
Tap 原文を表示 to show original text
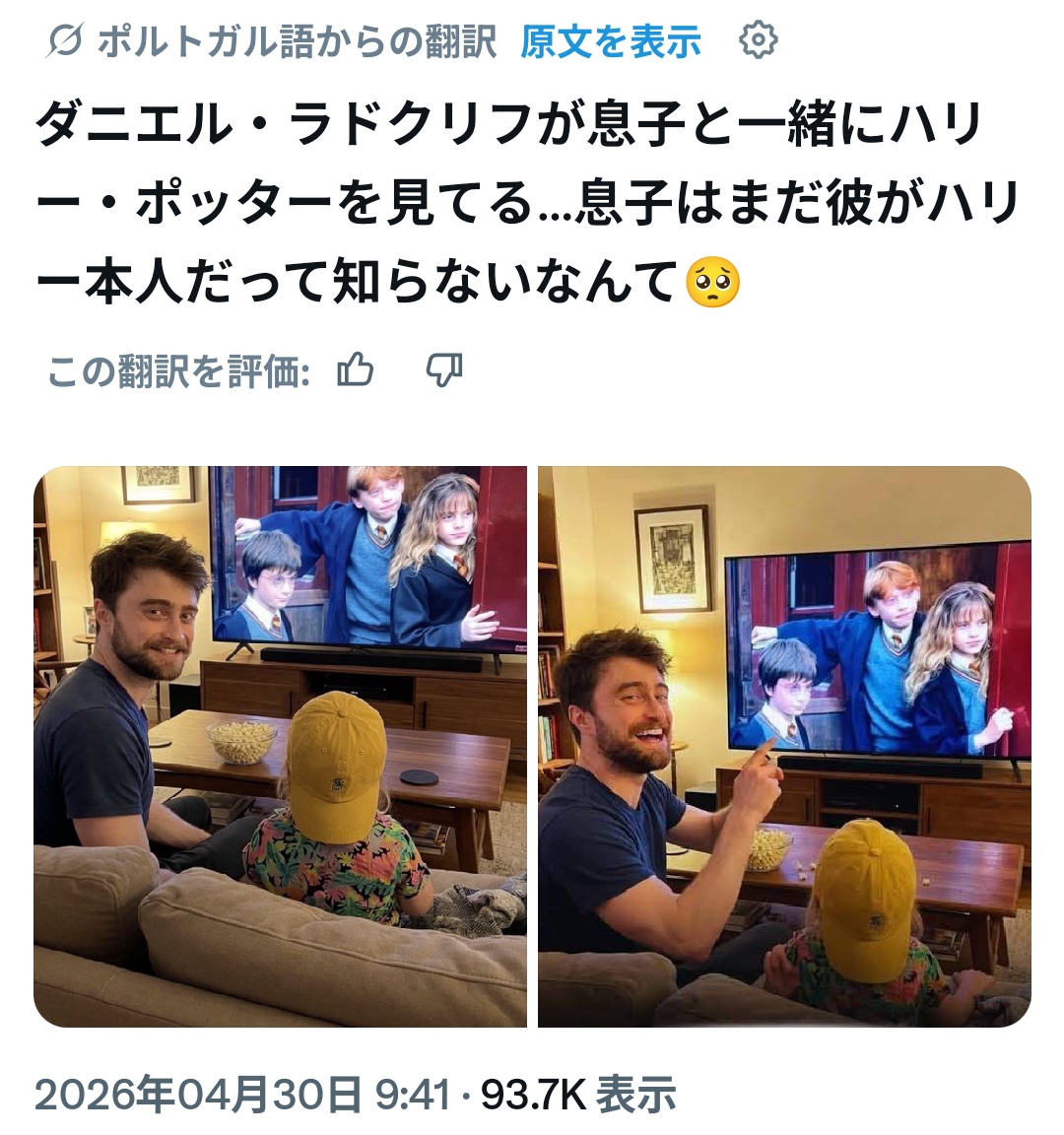pos(611,42)
